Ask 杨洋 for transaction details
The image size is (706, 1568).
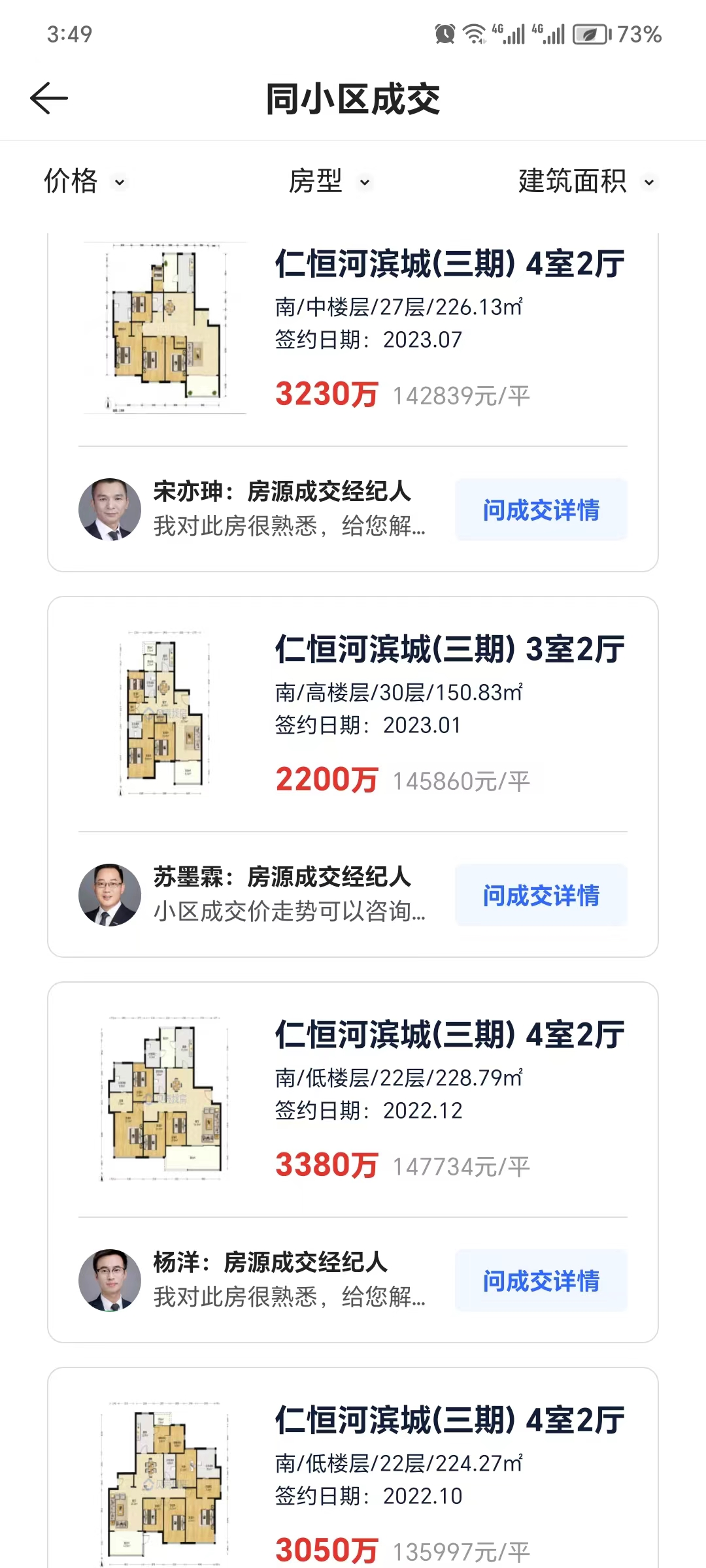[x=541, y=1281]
